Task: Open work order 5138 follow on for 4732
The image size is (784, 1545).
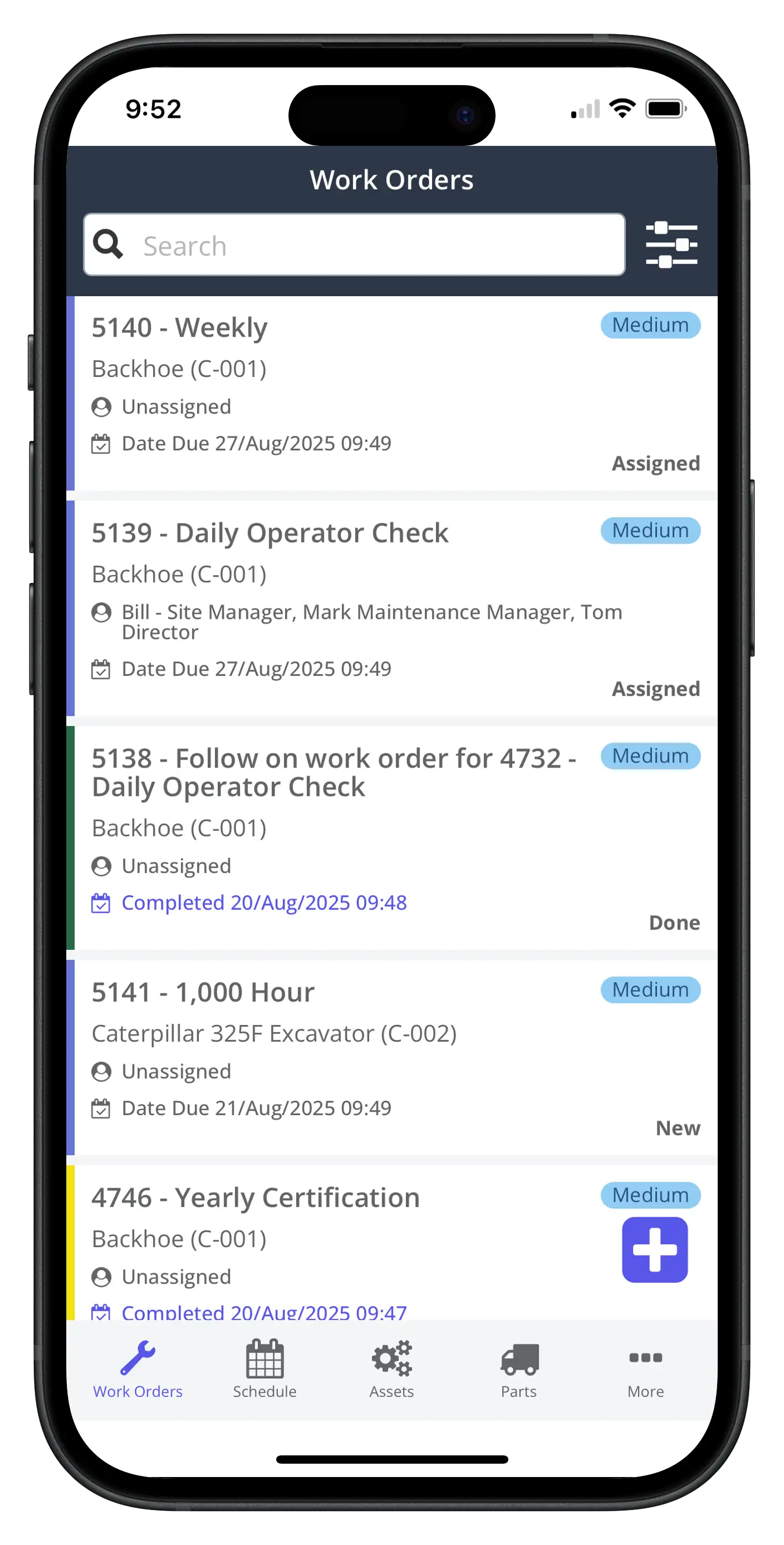Action: pos(392,838)
